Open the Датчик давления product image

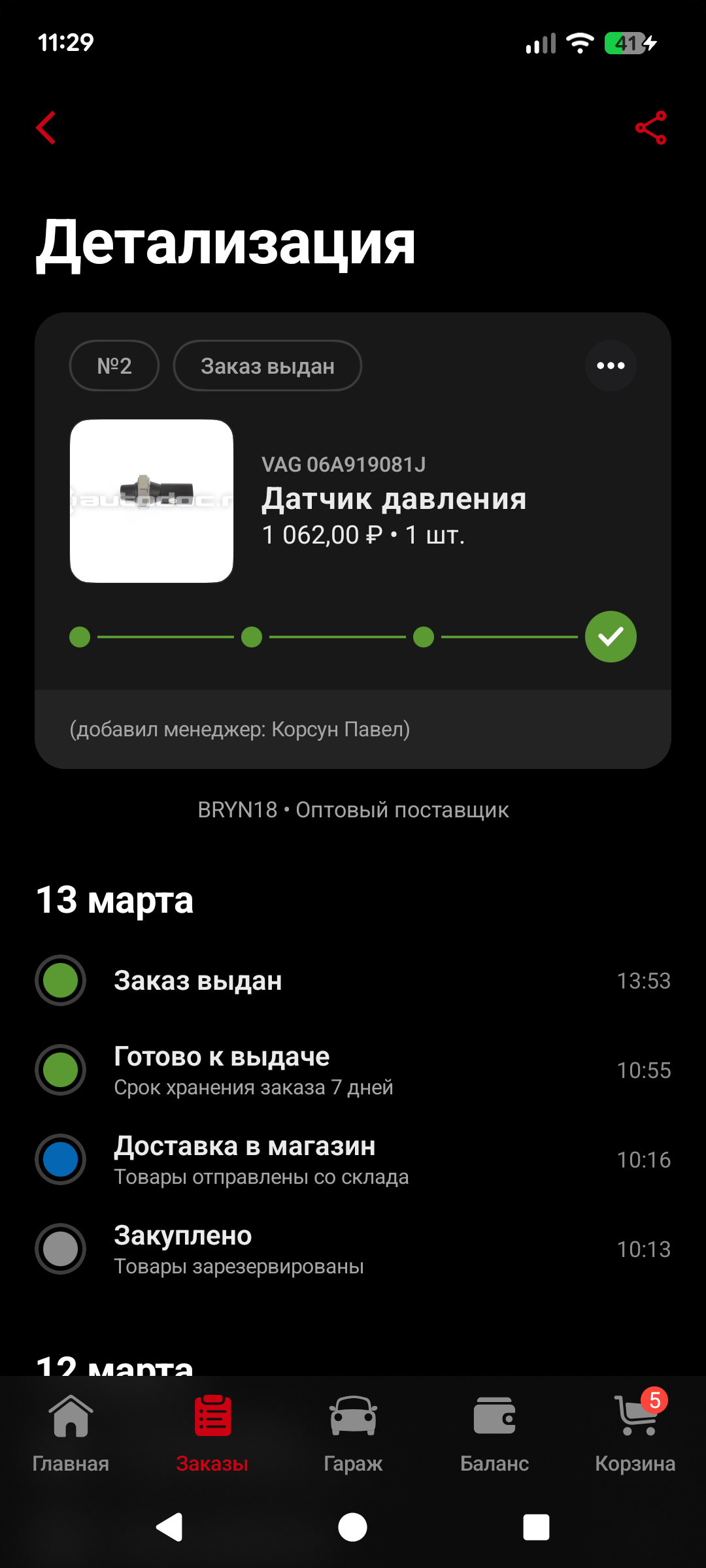(152, 501)
